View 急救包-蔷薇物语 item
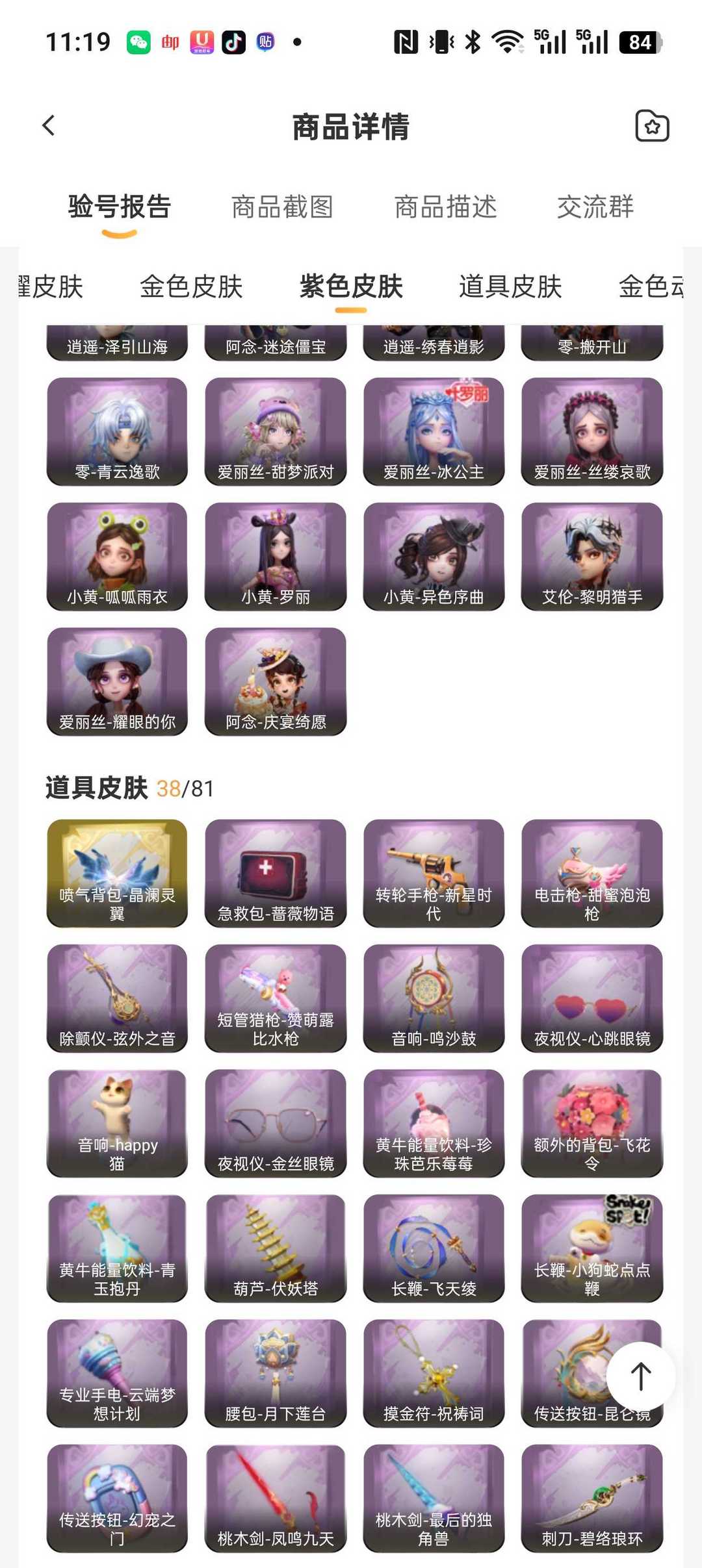 276,873
